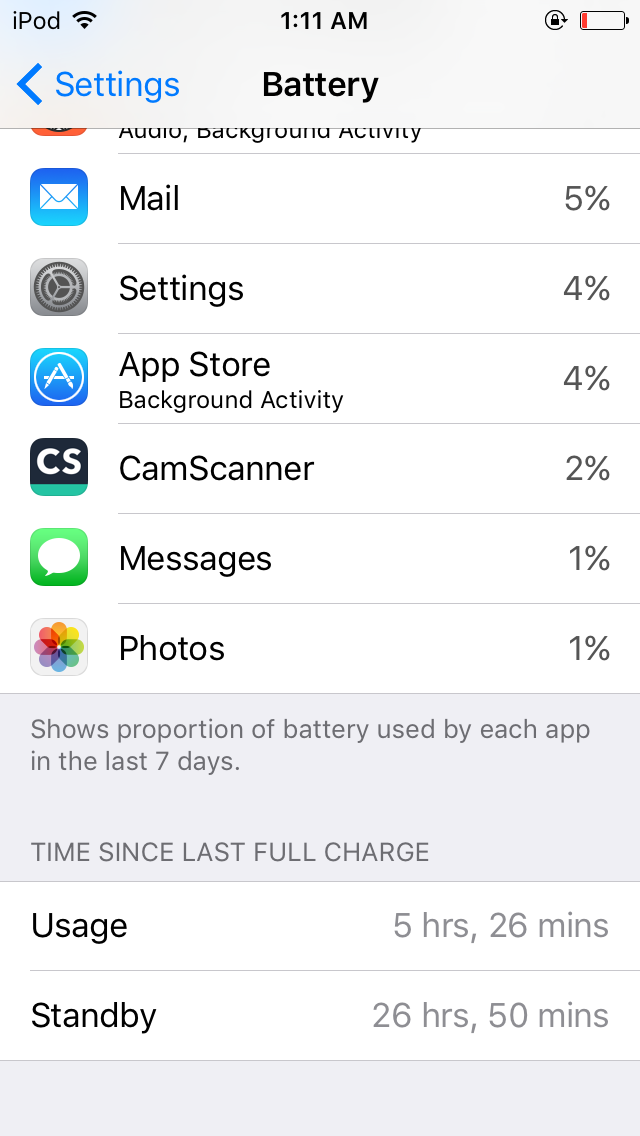Image resolution: width=640 pixels, height=1136 pixels.
Task: Go back to Settings
Action: click(98, 85)
